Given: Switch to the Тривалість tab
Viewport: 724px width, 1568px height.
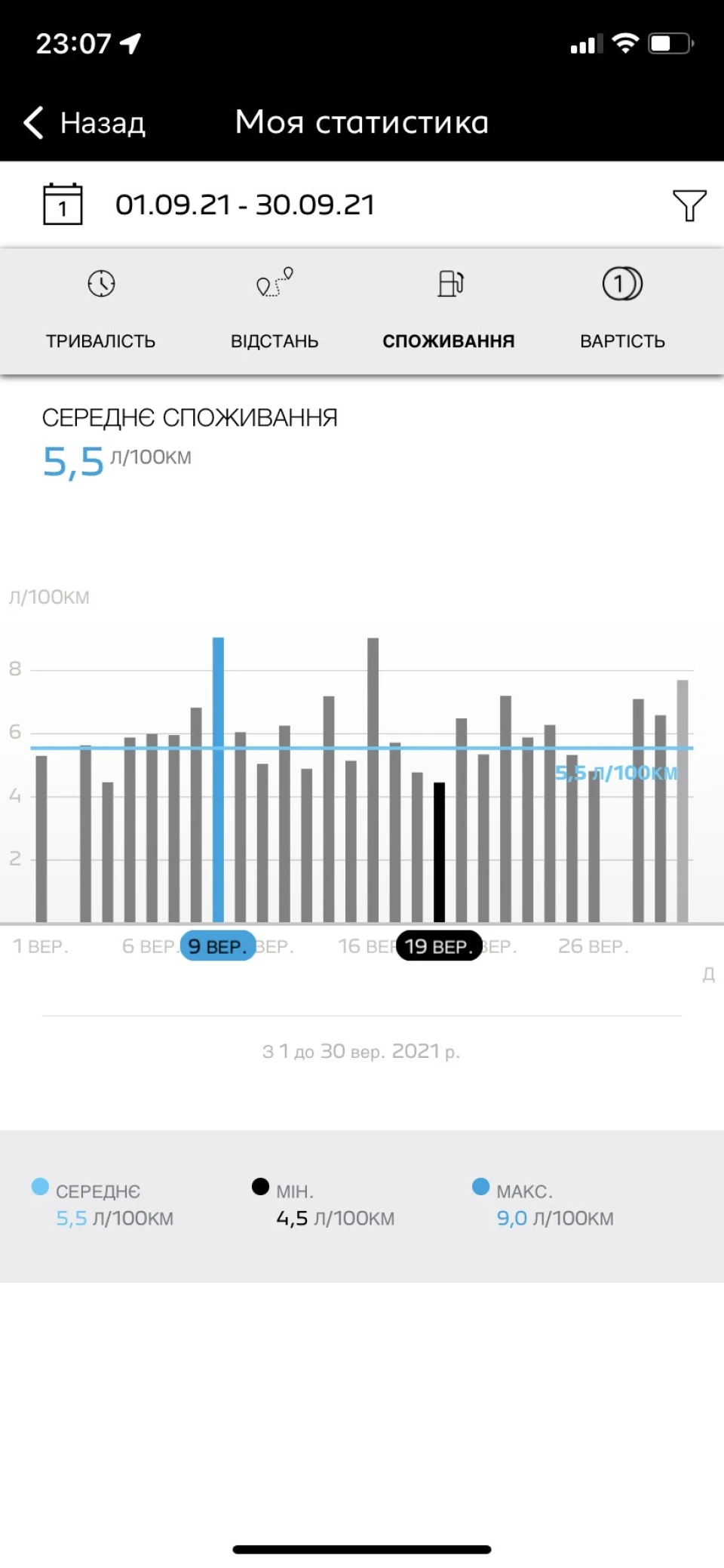Looking at the screenshot, I should [100, 310].
